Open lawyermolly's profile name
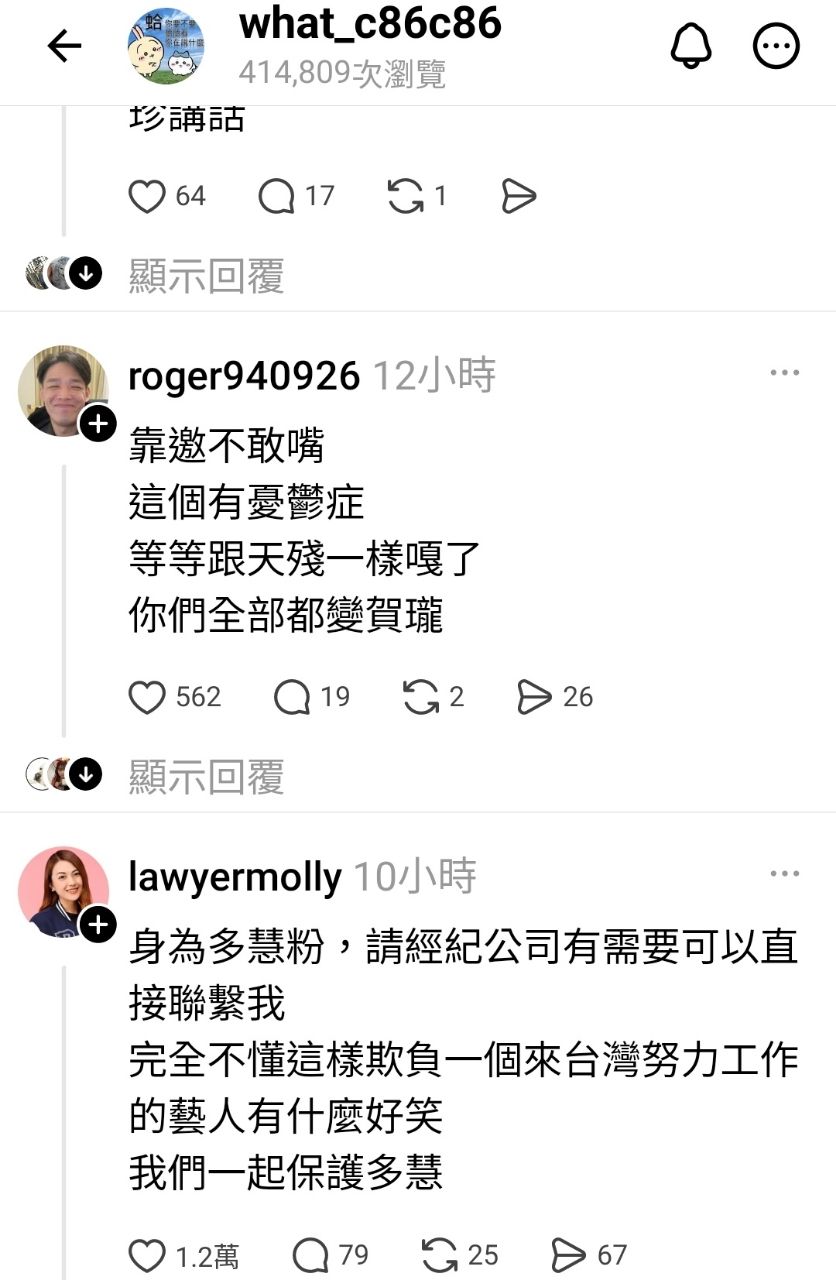The width and height of the screenshot is (836, 1280). [x=235, y=877]
